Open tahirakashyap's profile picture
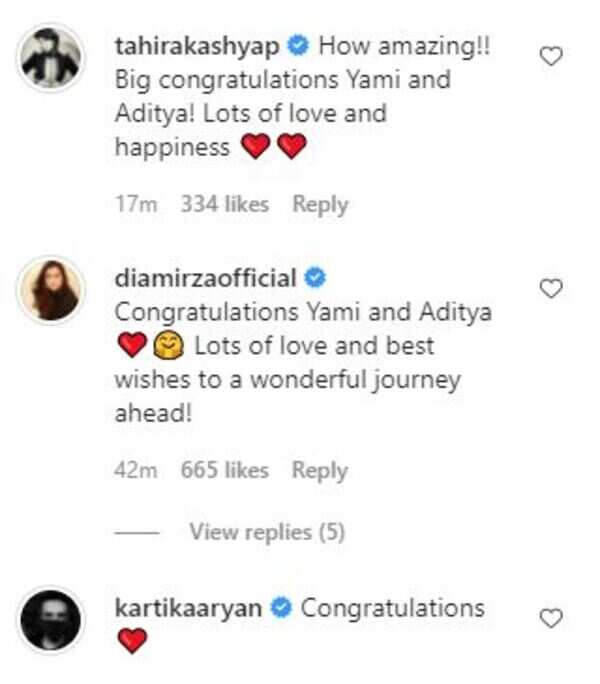 coord(51,58)
